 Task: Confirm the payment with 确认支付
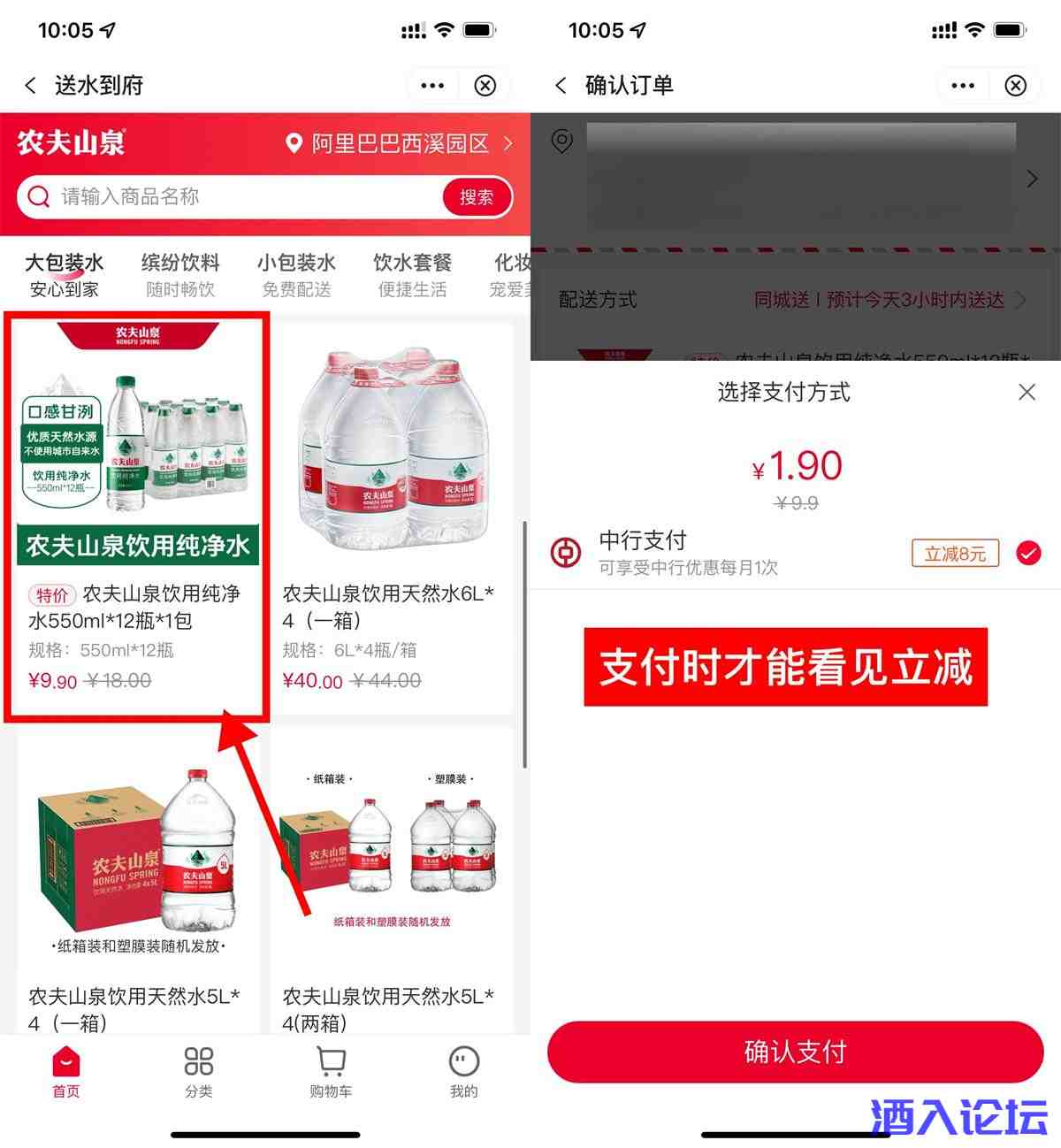coord(795,1052)
